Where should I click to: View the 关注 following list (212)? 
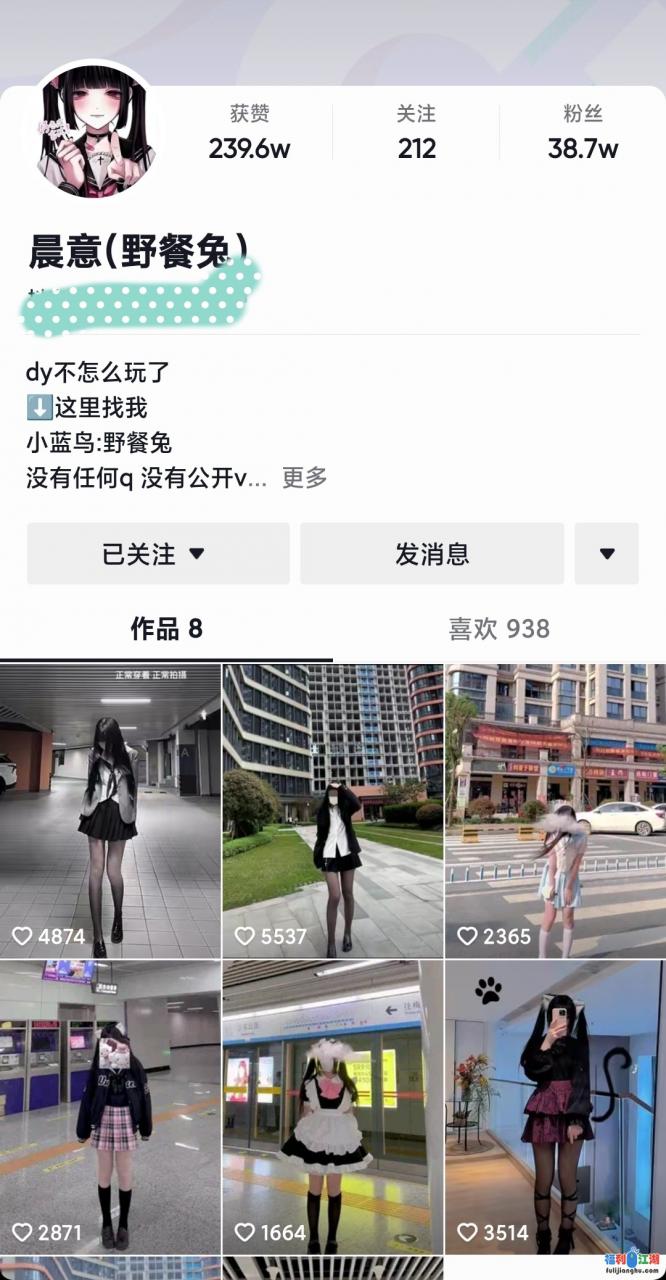pyautogui.click(x=416, y=134)
